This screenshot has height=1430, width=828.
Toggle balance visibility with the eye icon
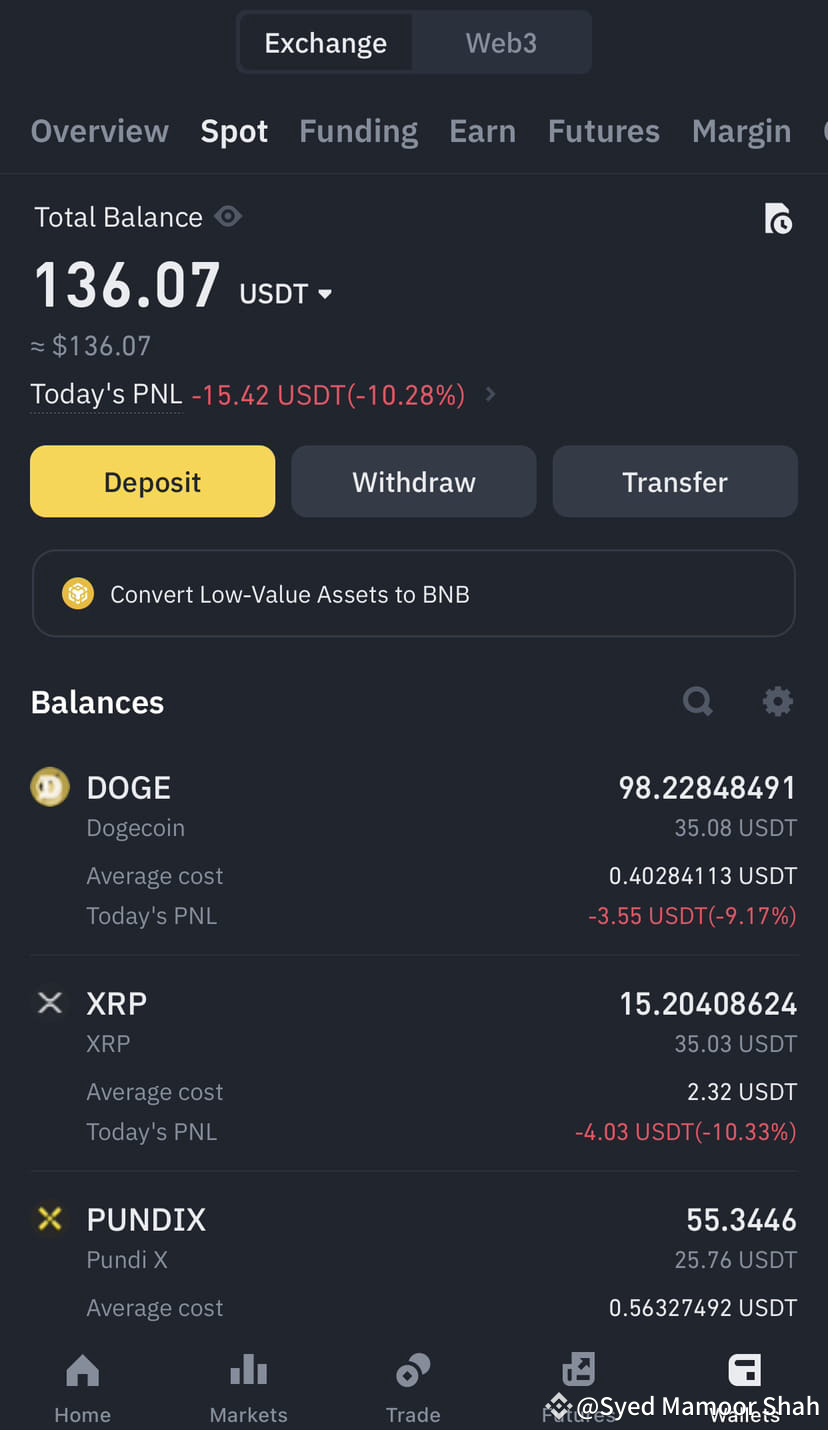[228, 216]
